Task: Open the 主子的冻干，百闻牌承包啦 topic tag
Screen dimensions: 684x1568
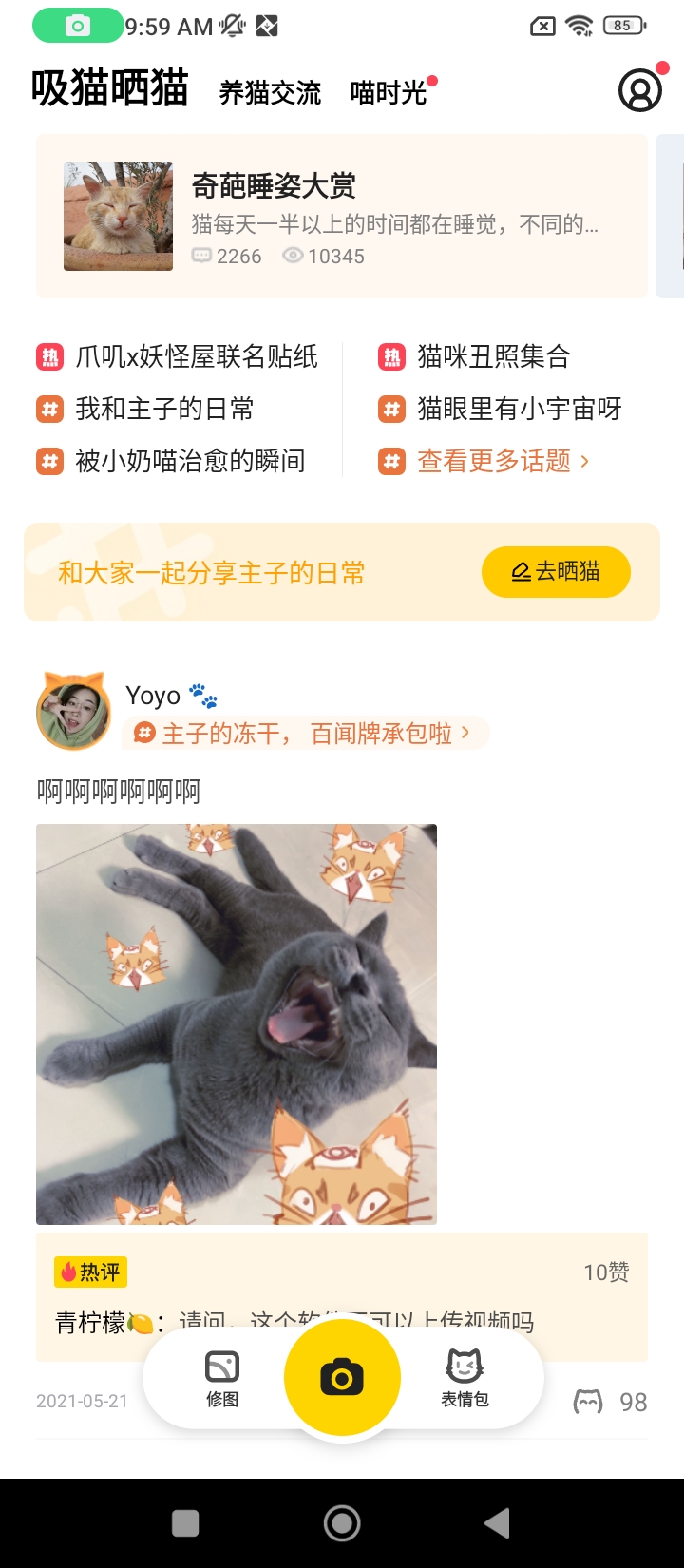Action: 306,733
